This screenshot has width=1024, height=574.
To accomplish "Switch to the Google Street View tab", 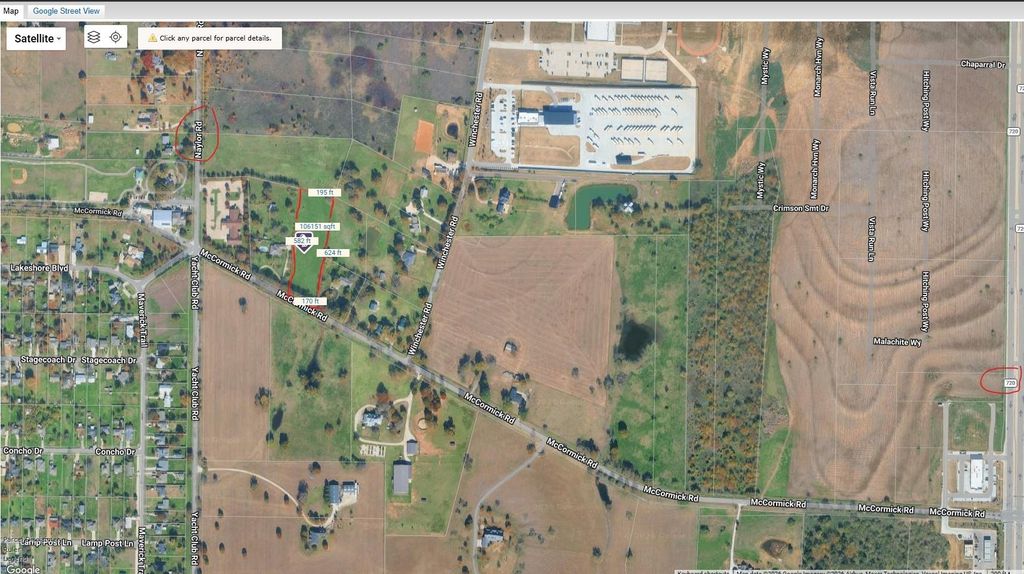I will click(66, 11).
